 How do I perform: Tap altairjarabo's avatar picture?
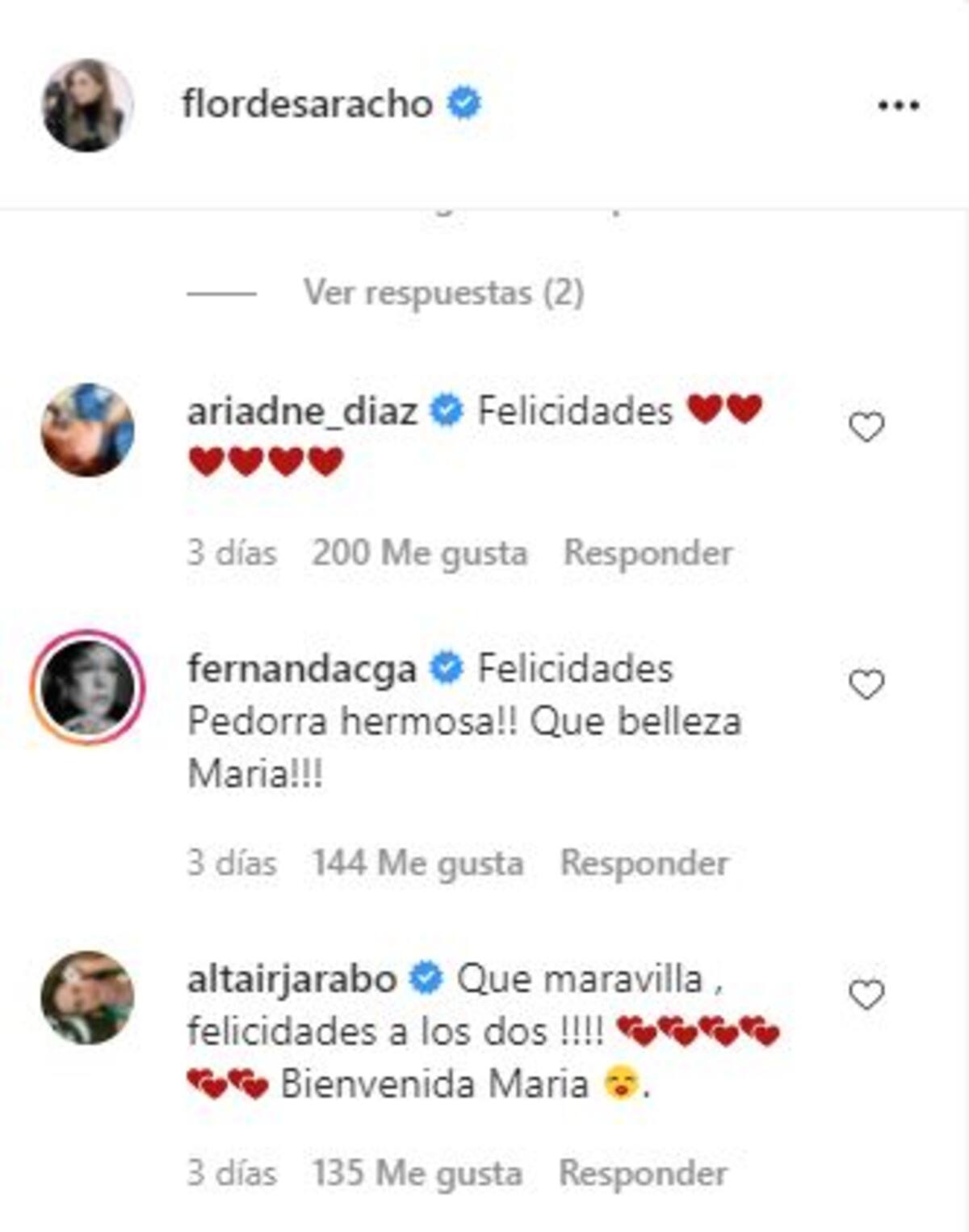[87, 997]
